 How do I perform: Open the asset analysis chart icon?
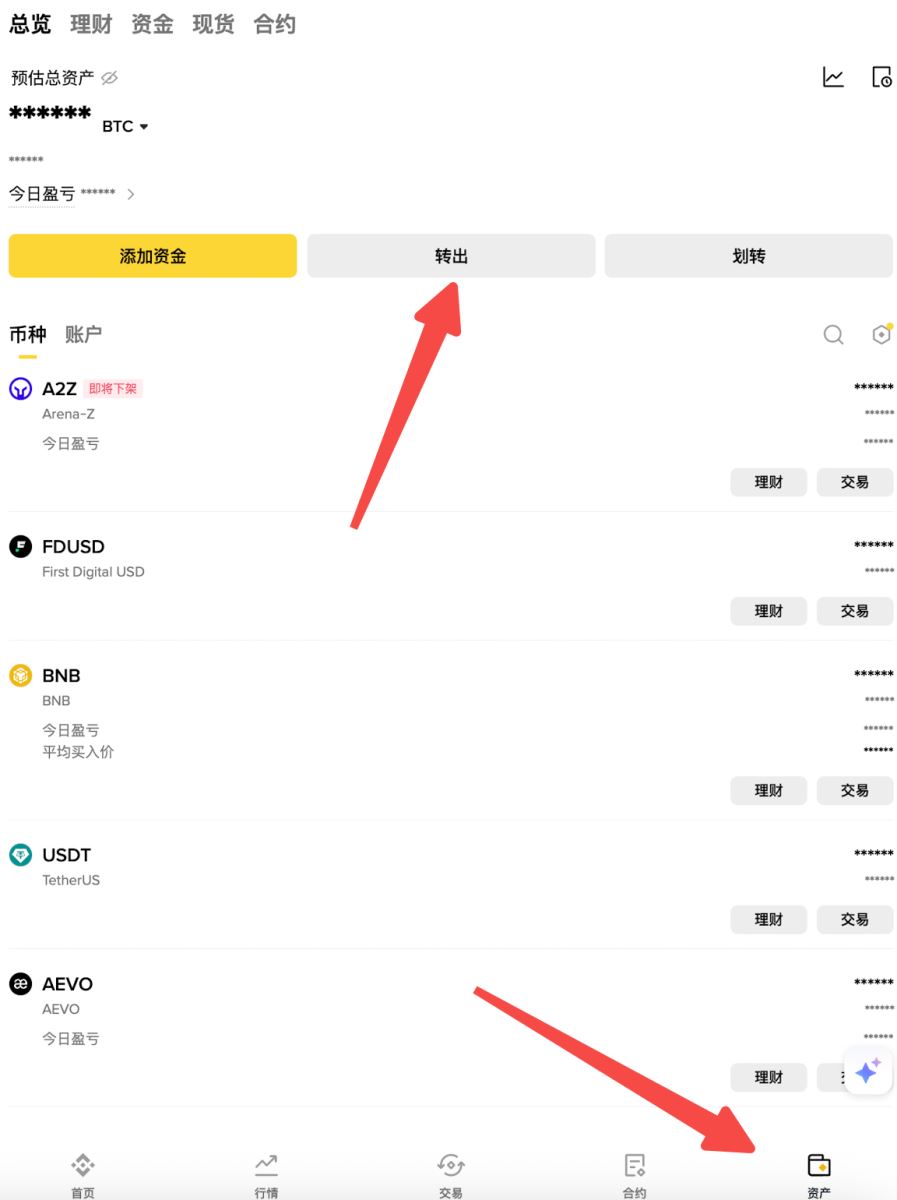coord(833,77)
